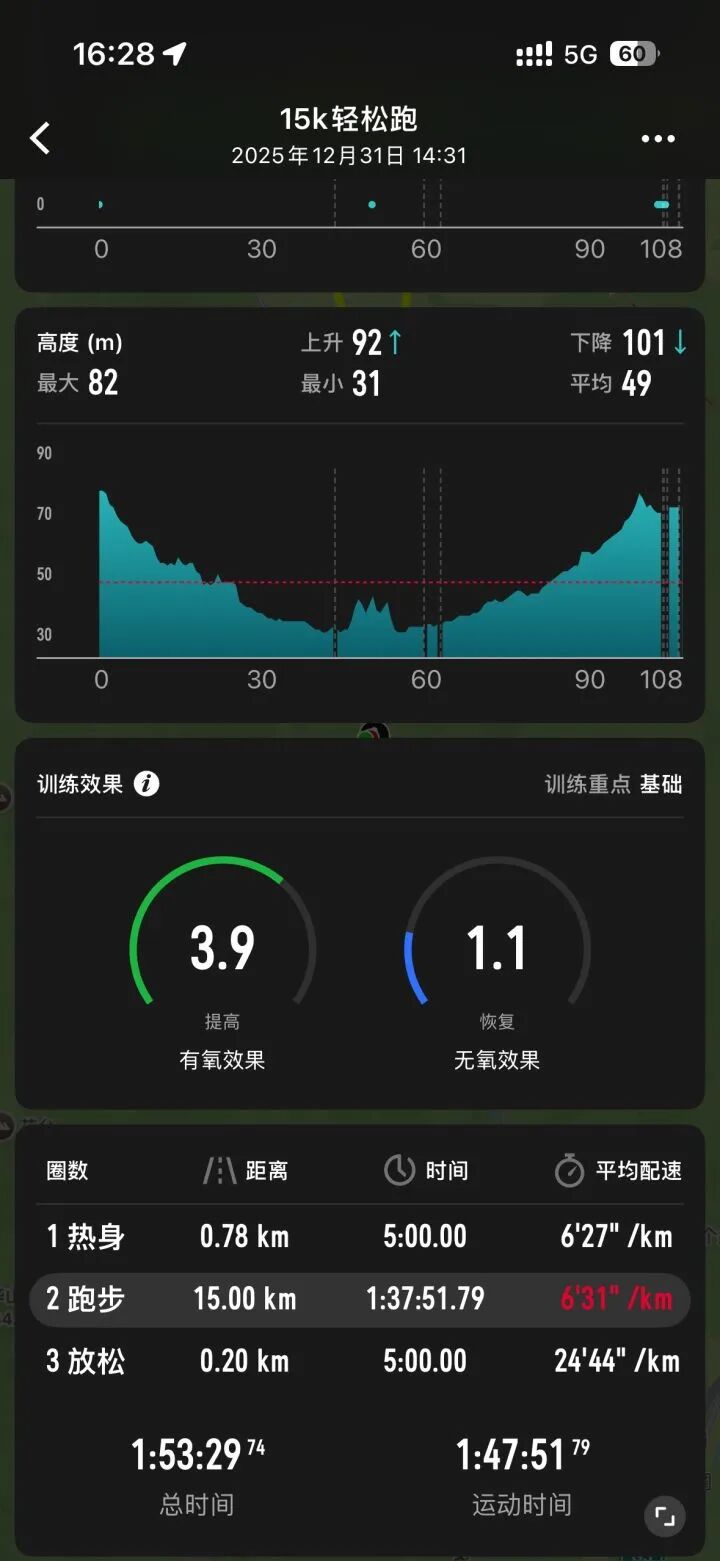
Task: Expand the lap table to full screen
Action: [x=664, y=1516]
